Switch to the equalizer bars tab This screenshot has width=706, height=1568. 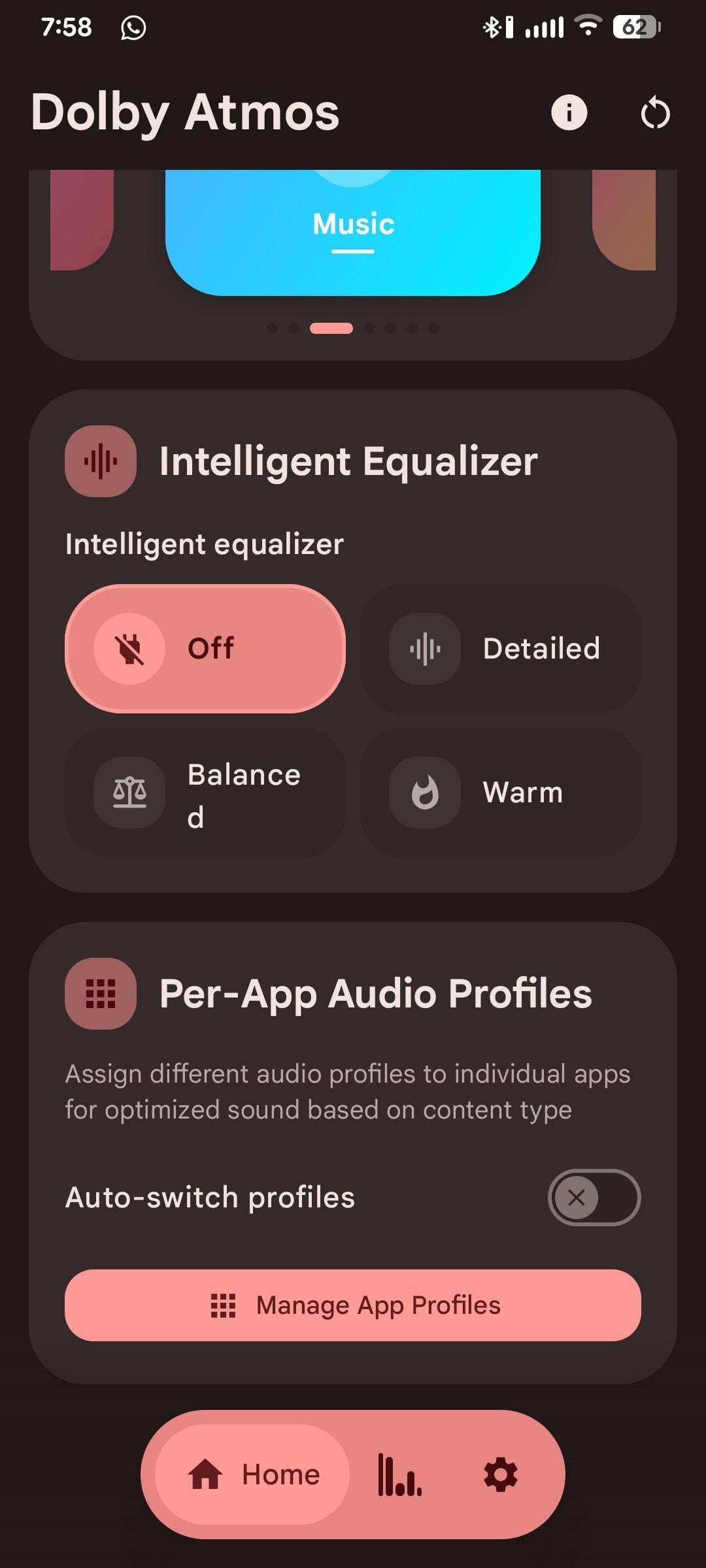[x=399, y=1475]
